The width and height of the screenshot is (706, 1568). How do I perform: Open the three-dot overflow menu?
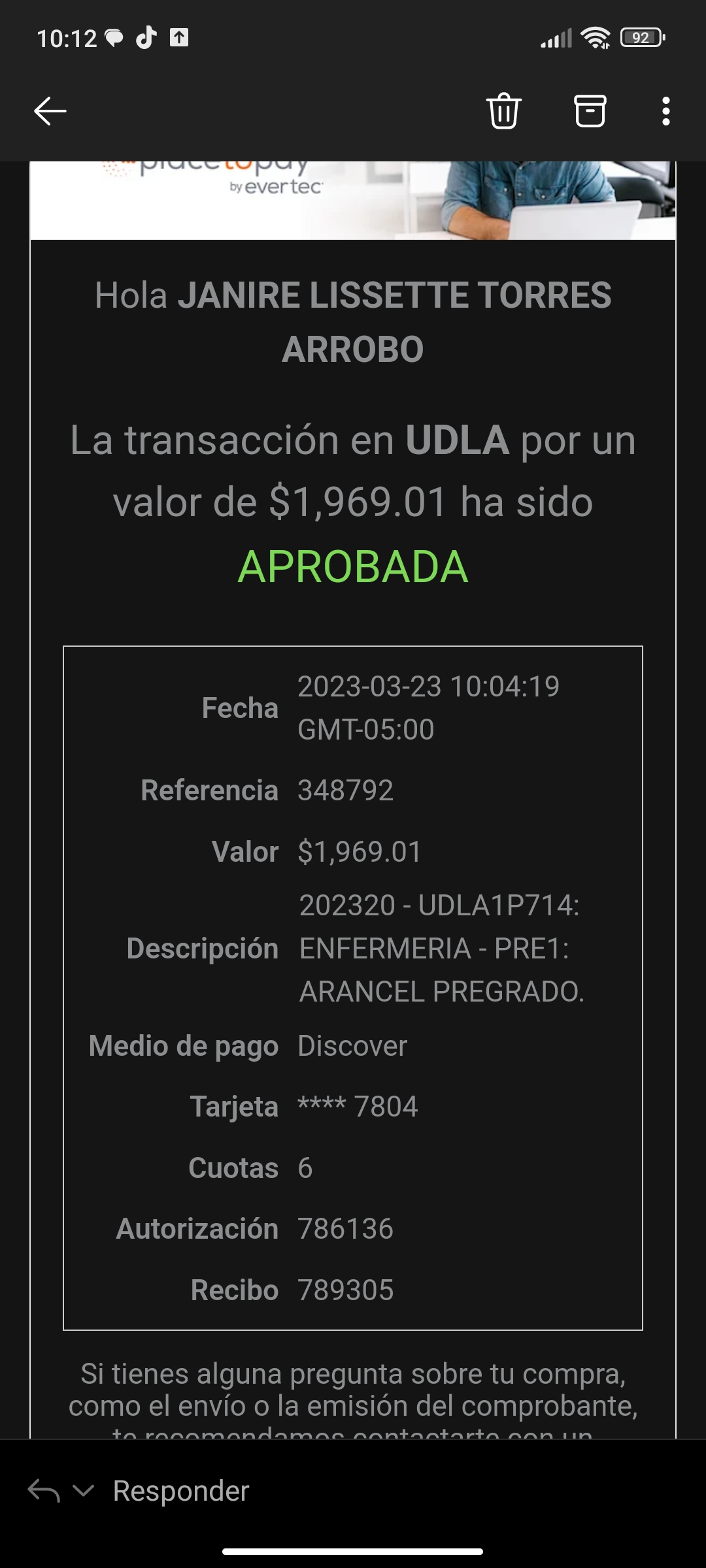[665, 111]
